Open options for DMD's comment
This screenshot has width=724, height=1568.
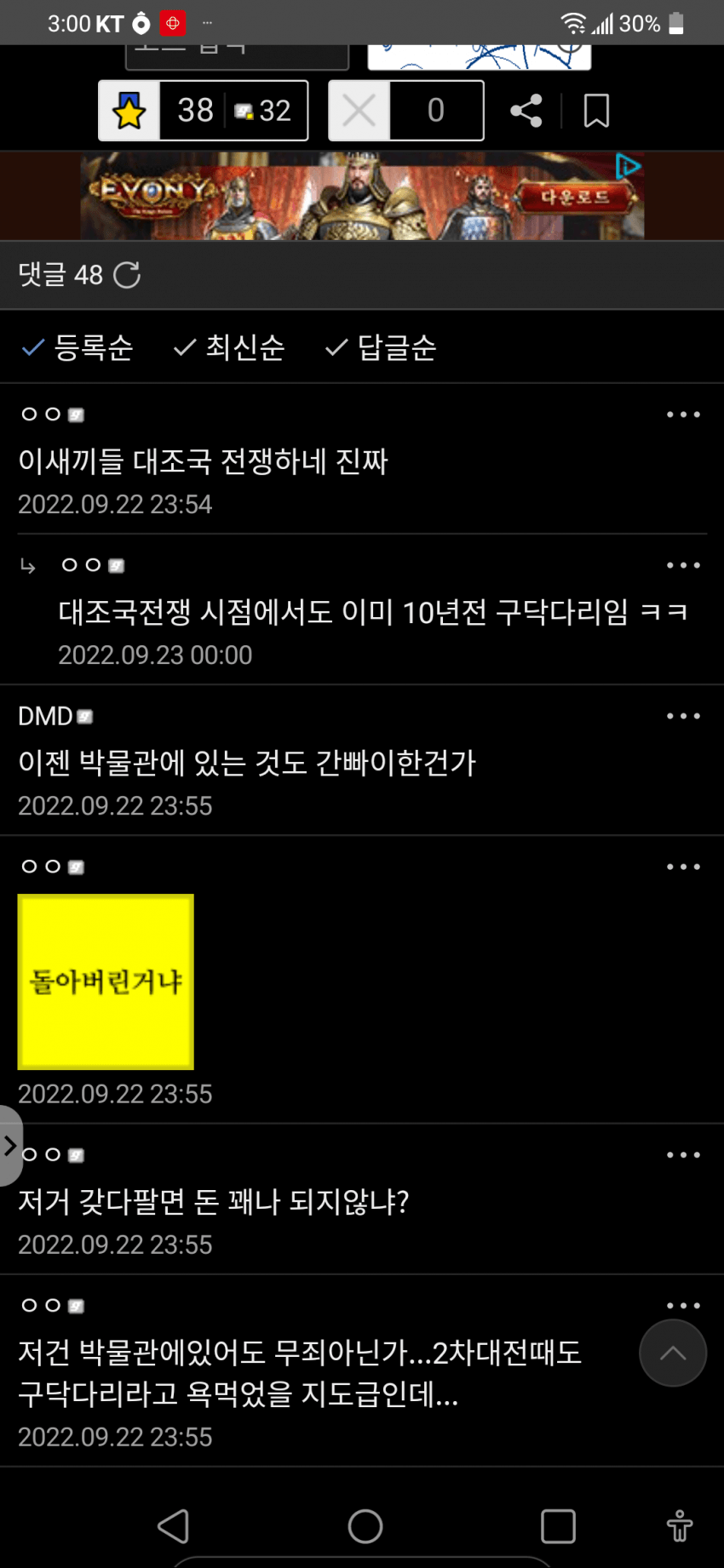(x=683, y=716)
